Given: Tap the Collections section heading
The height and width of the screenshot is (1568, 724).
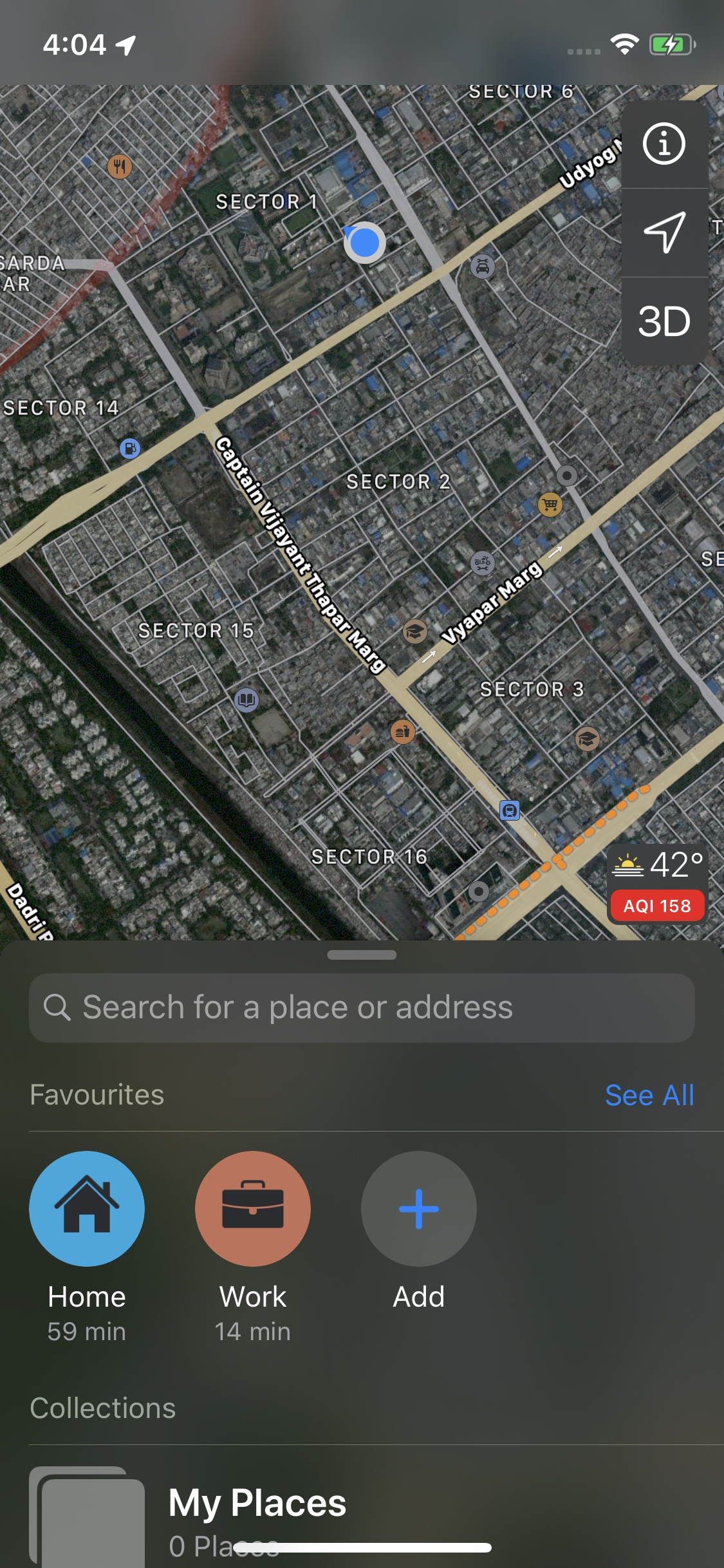Looking at the screenshot, I should pos(103,1407).
